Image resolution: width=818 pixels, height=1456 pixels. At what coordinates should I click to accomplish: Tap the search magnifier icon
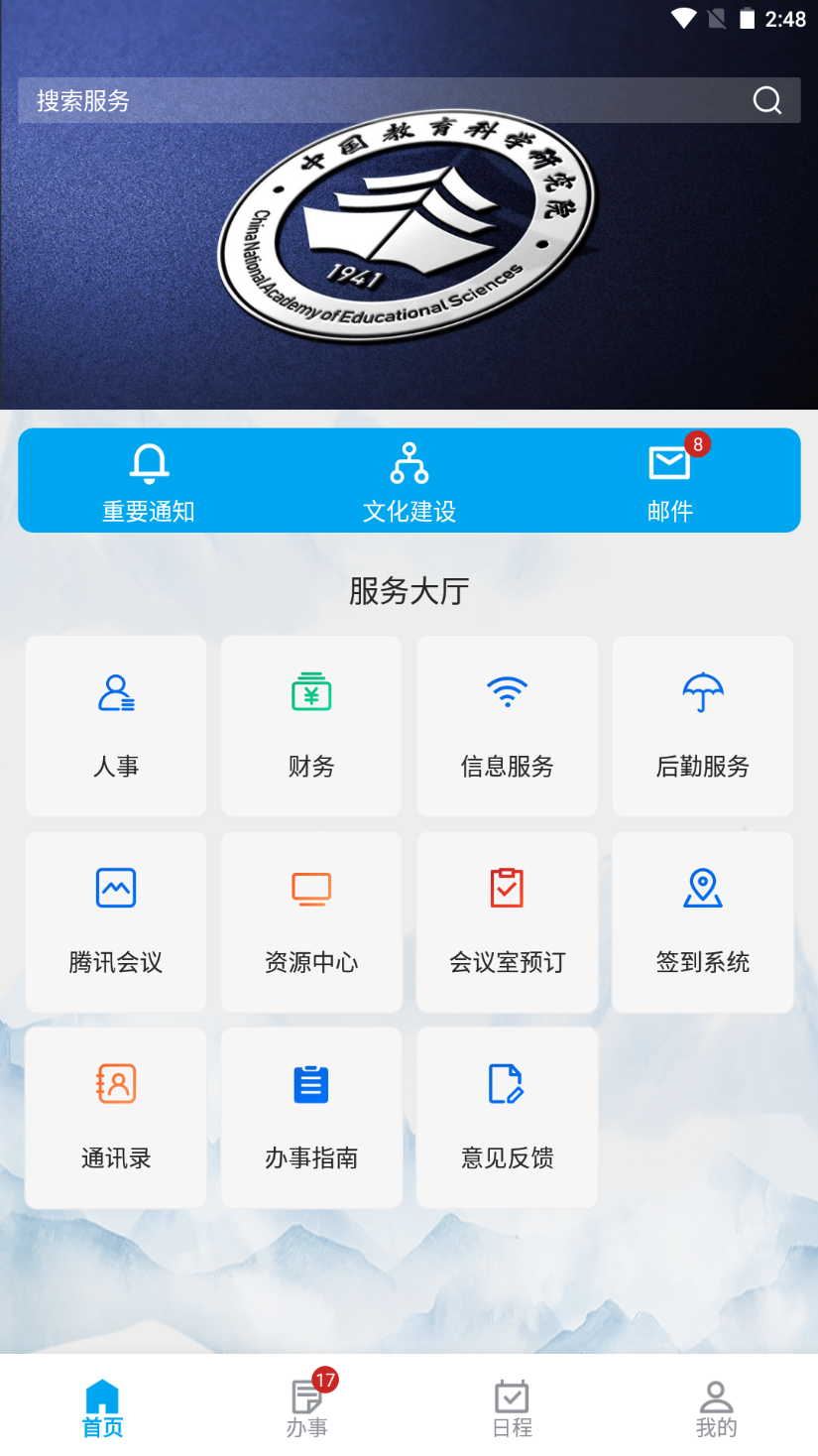(767, 100)
